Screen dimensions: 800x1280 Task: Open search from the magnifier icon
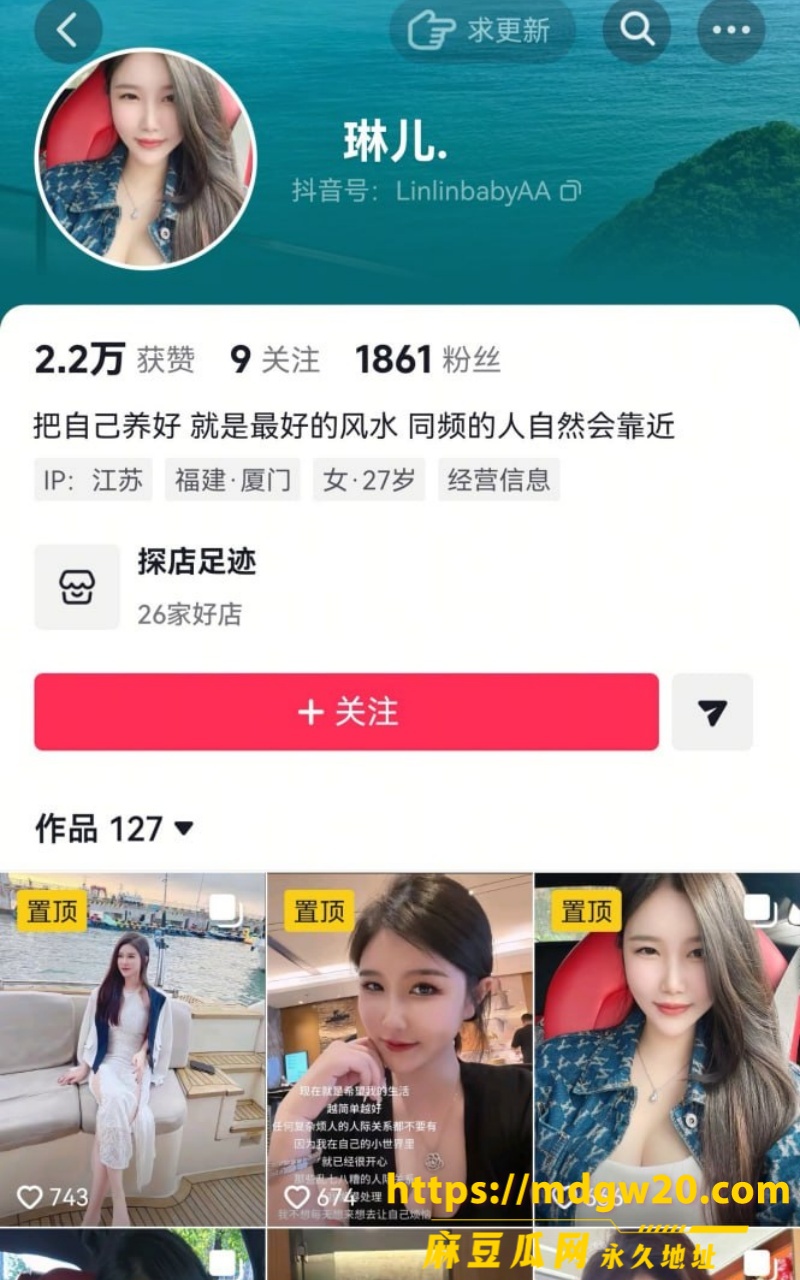pos(637,30)
